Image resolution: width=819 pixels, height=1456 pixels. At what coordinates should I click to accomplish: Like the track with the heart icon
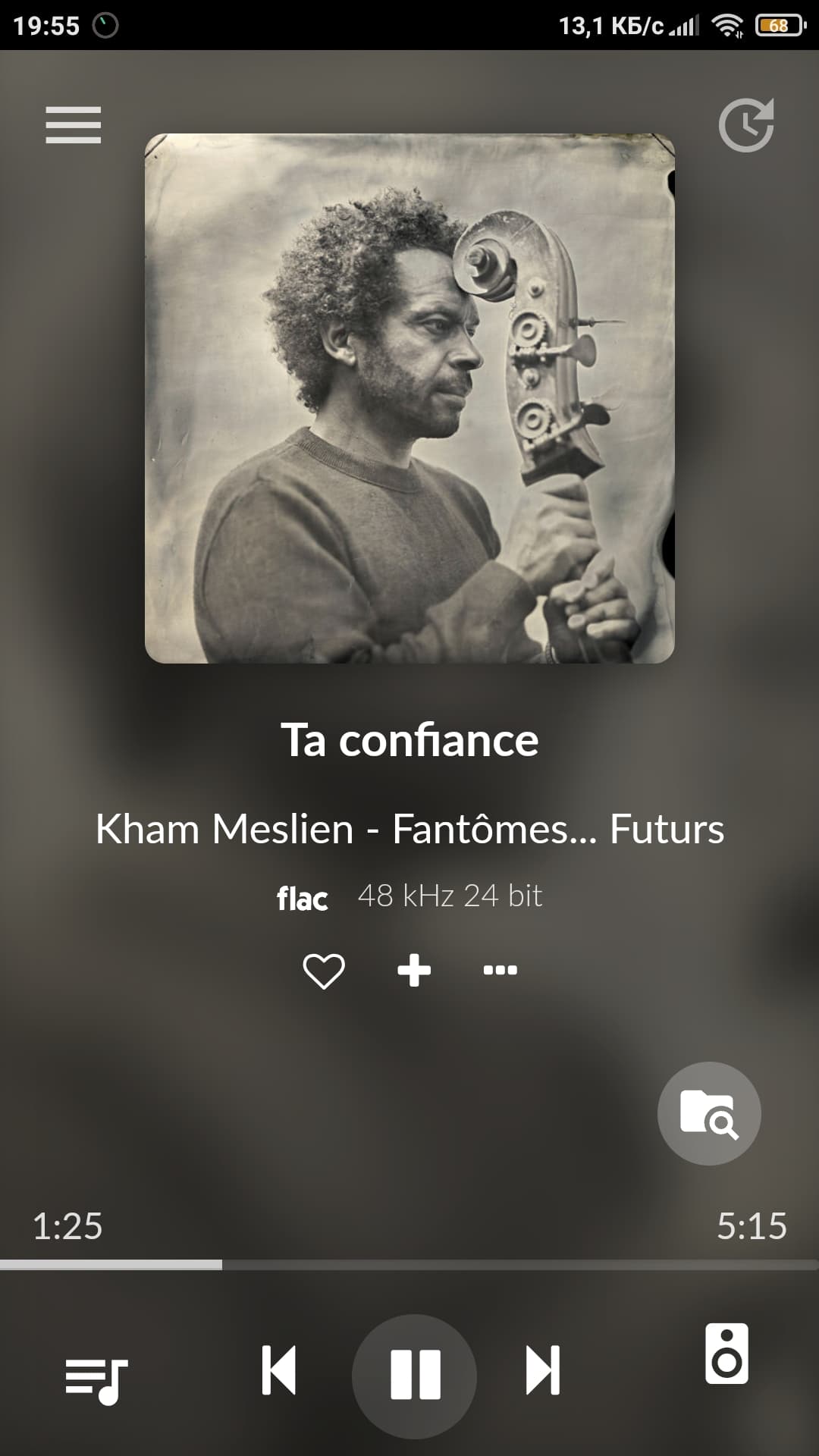click(324, 970)
